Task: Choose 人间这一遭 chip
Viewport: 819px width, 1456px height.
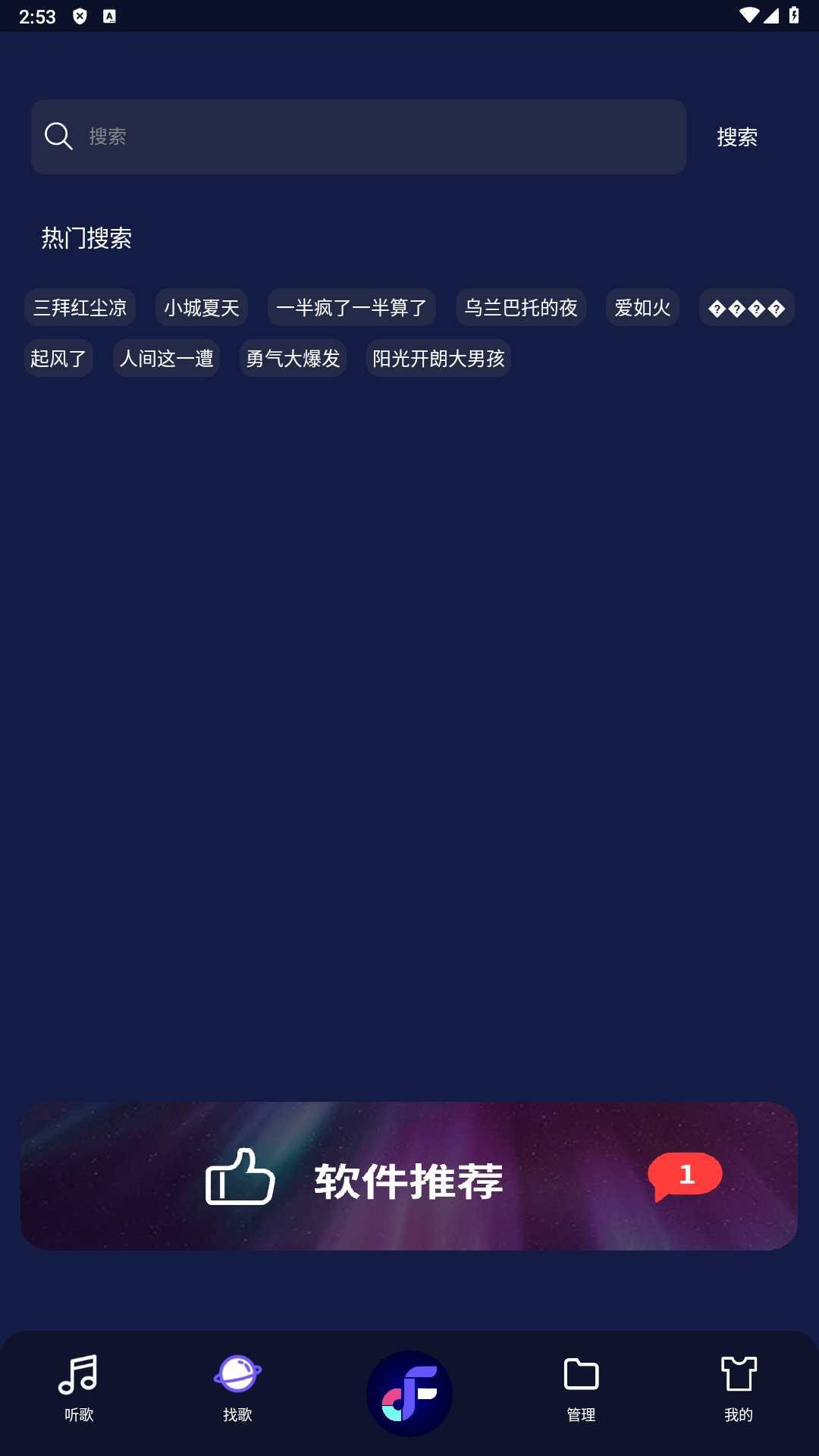Action: tap(166, 358)
